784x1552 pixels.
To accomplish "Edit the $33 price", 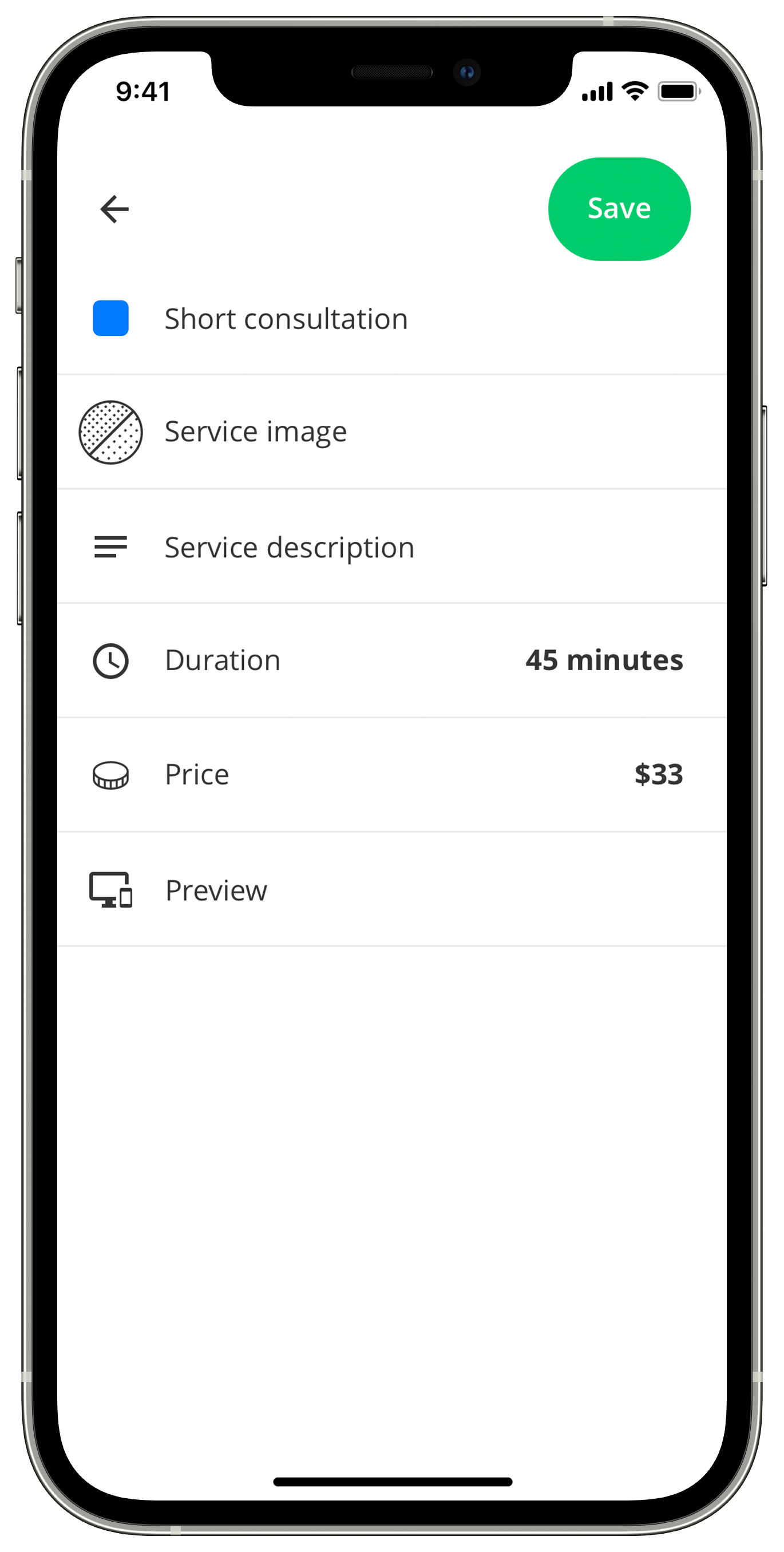I will pos(658,774).
